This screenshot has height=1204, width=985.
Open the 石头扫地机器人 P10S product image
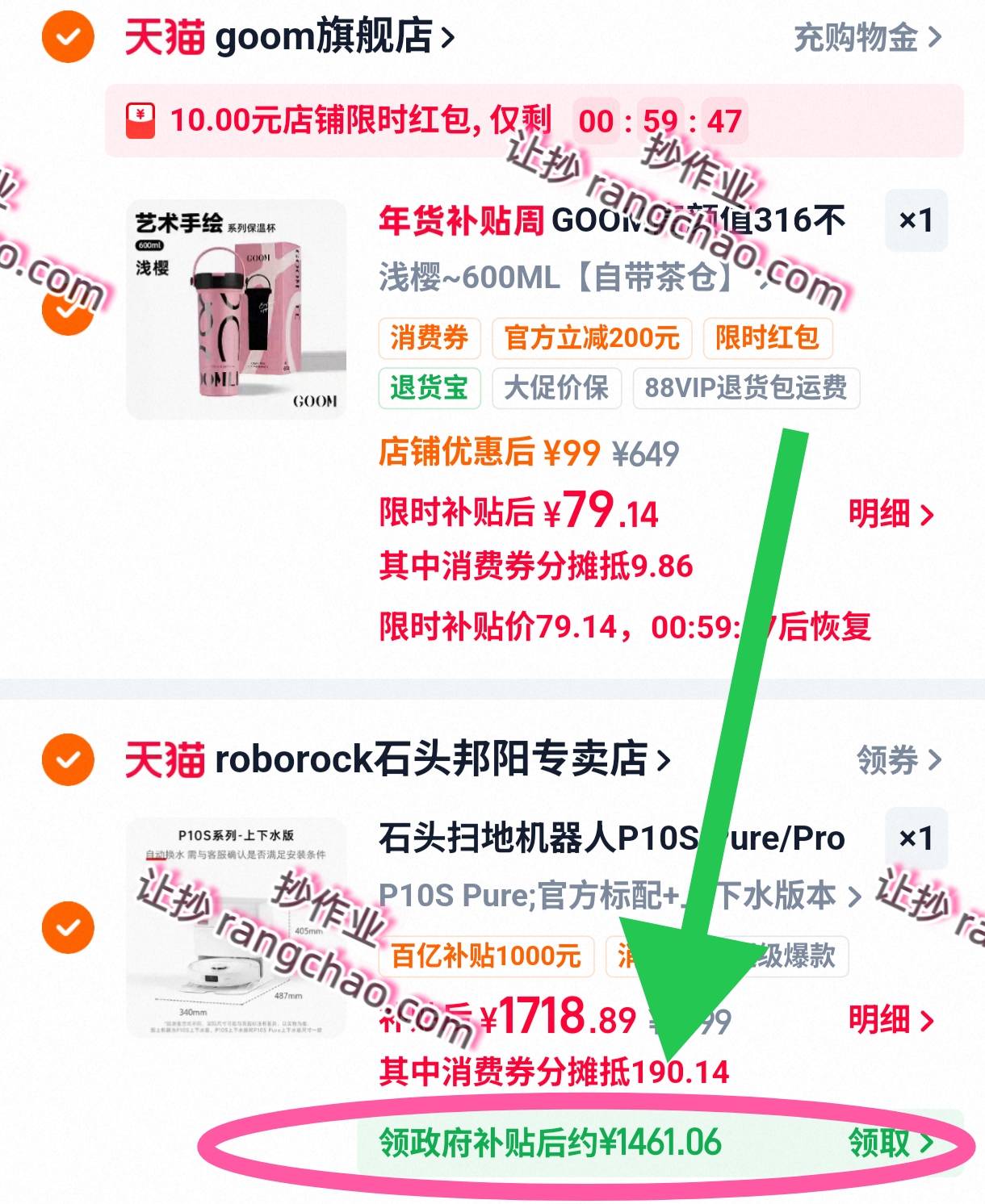coord(236,926)
